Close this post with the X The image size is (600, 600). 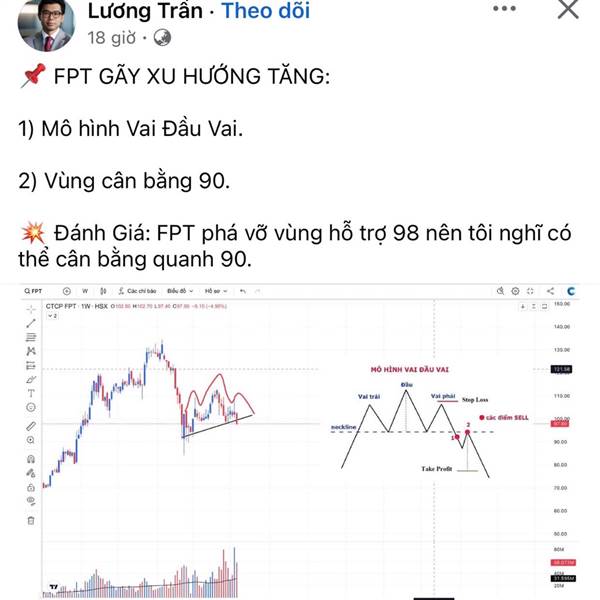pos(568,8)
